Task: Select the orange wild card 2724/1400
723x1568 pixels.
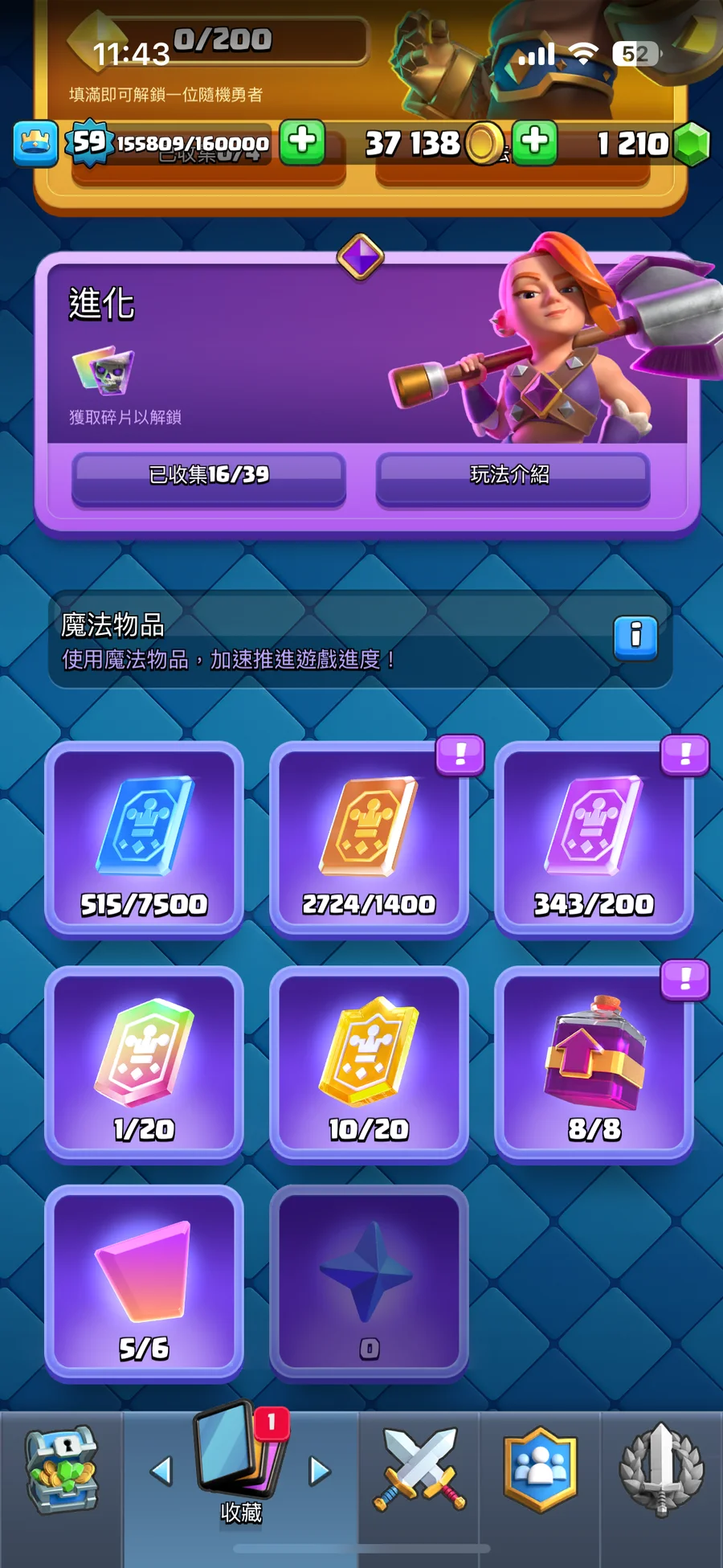Action: tap(370, 838)
